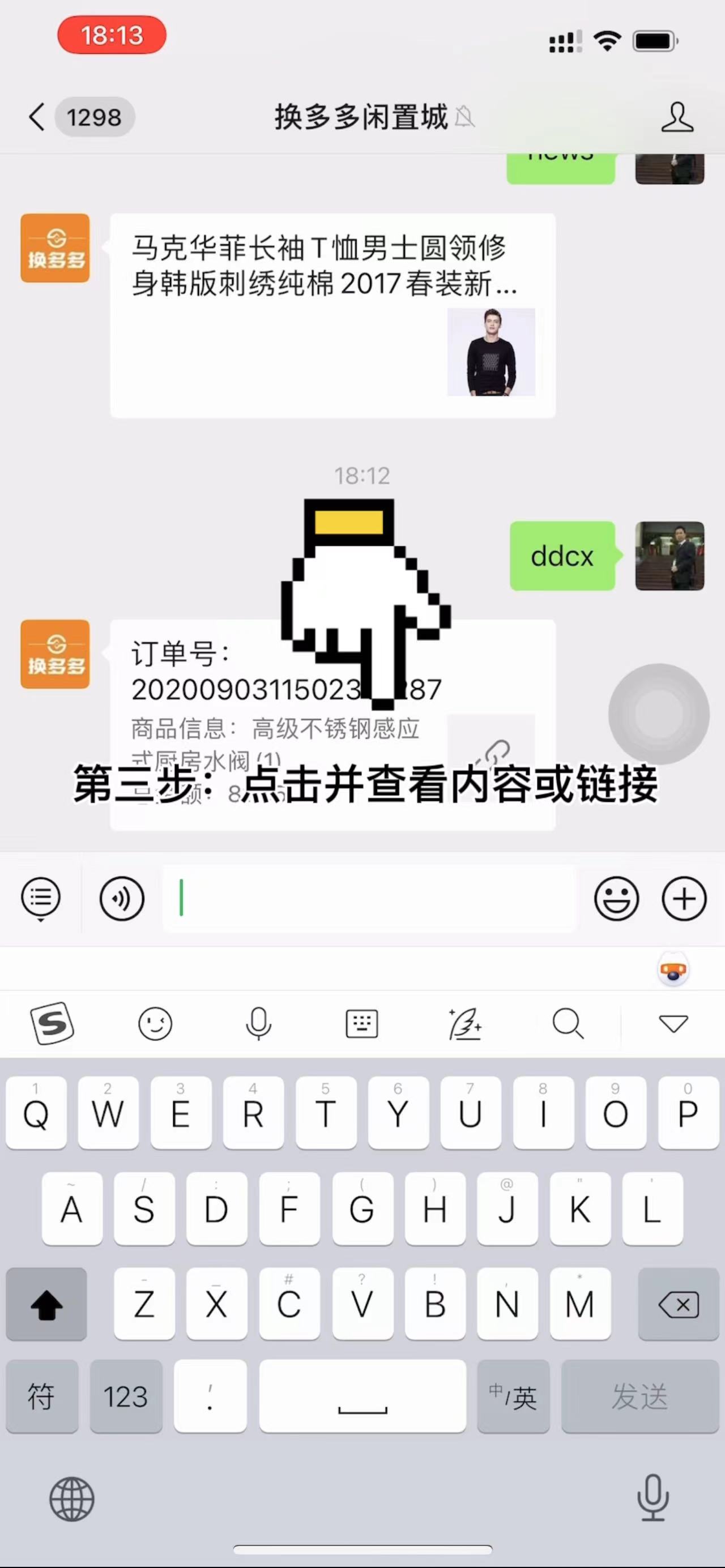
Task: Open the service menu list icon
Action: [41, 899]
